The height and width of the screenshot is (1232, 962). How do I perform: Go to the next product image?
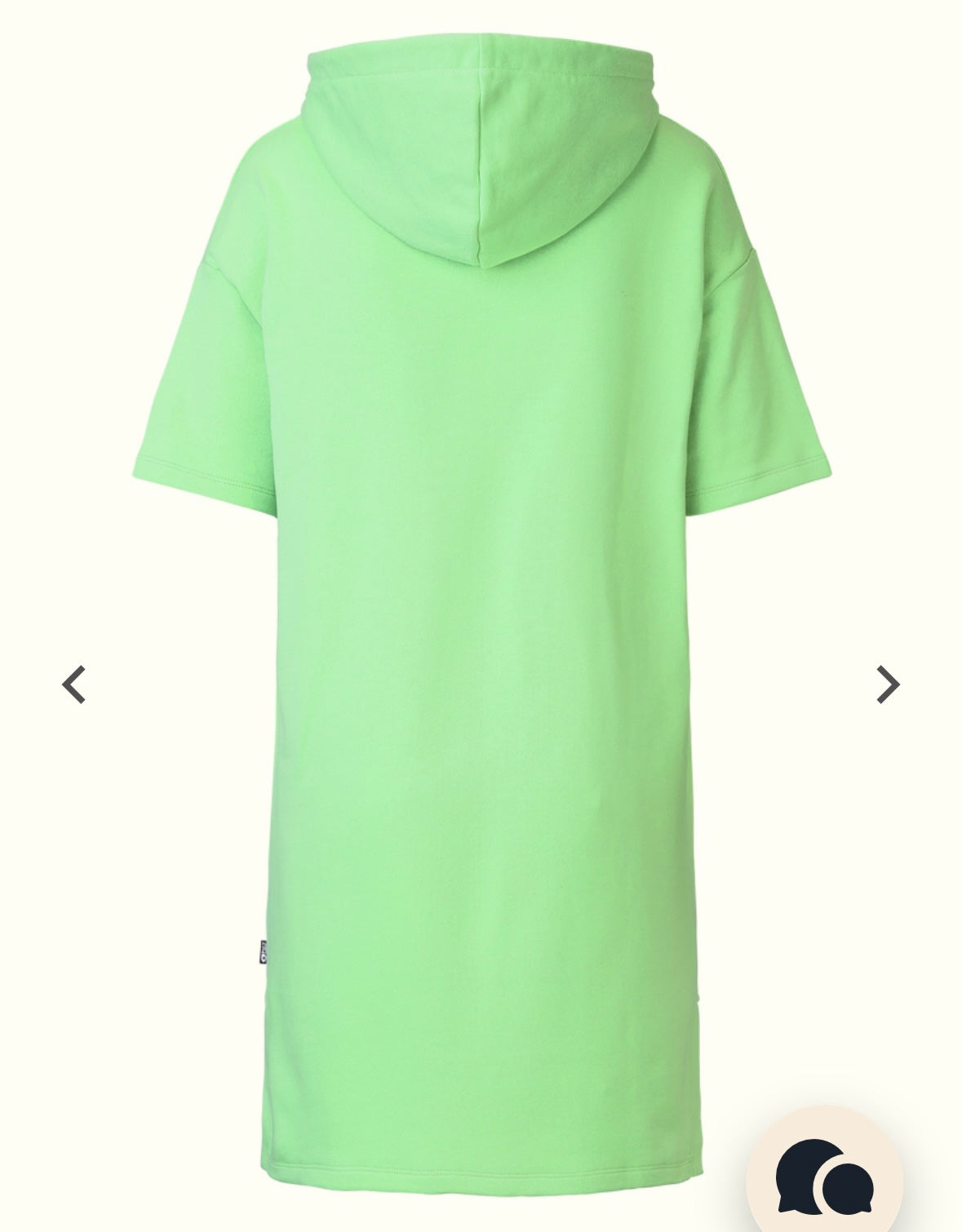[888, 685]
